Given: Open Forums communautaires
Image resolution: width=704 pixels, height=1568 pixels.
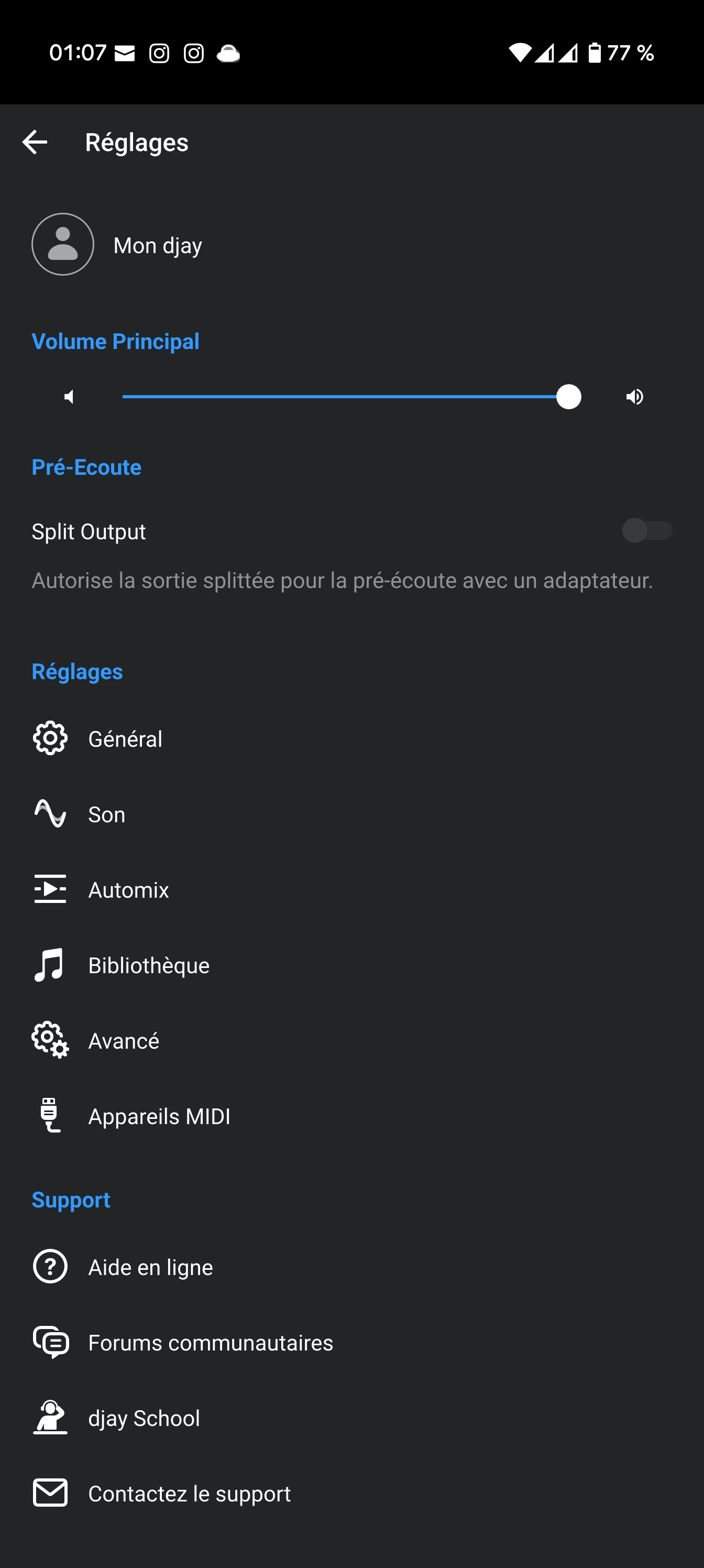Looking at the screenshot, I should pos(351,1342).
